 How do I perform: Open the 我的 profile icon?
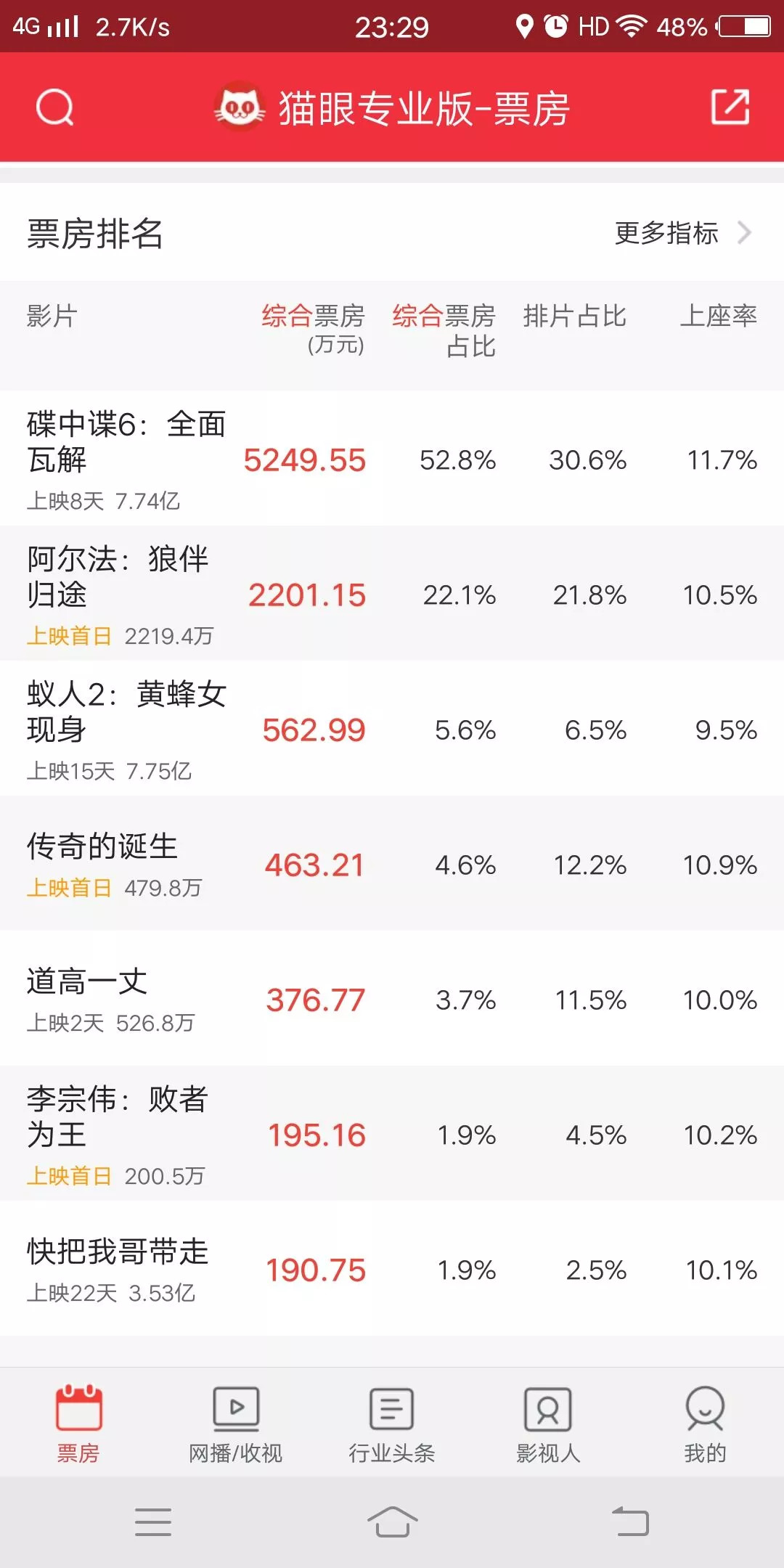pyautogui.click(x=706, y=1407)
